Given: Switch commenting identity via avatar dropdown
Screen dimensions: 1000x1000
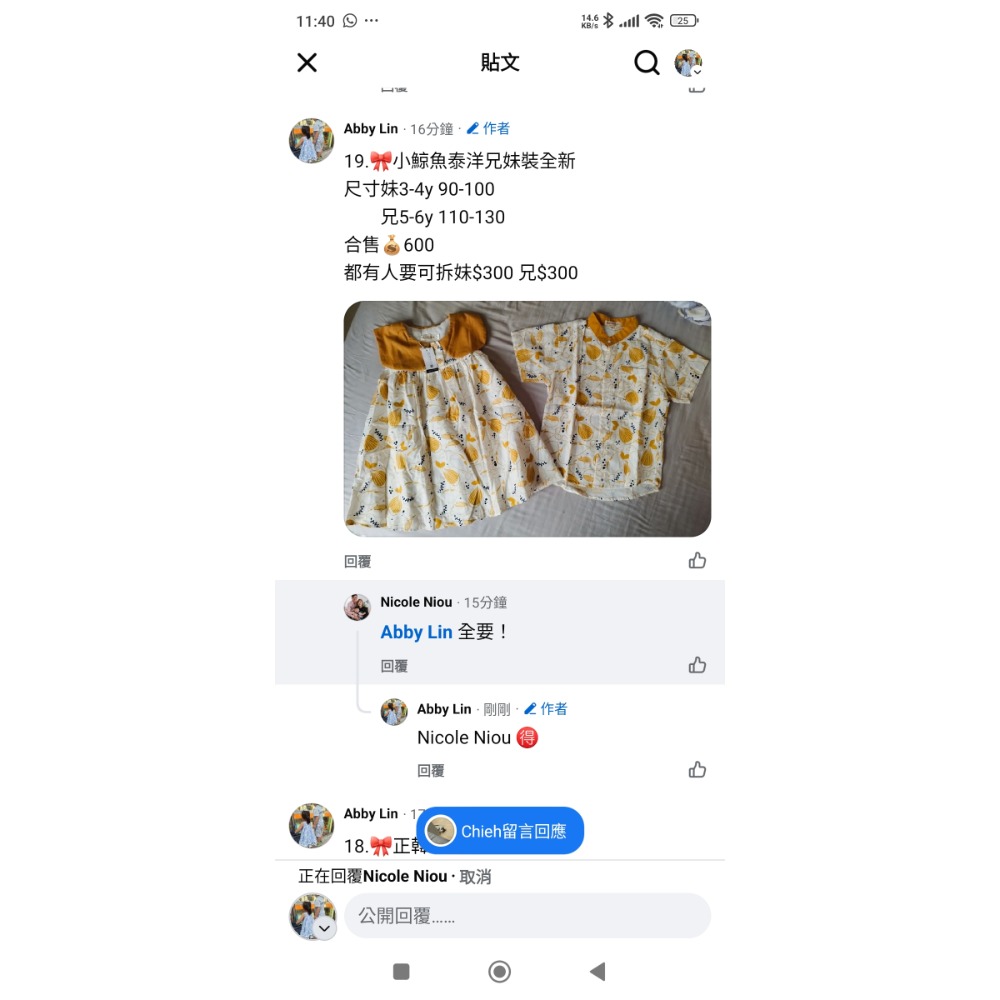Looking at the screenshot, I should click(x=323, y=928).
